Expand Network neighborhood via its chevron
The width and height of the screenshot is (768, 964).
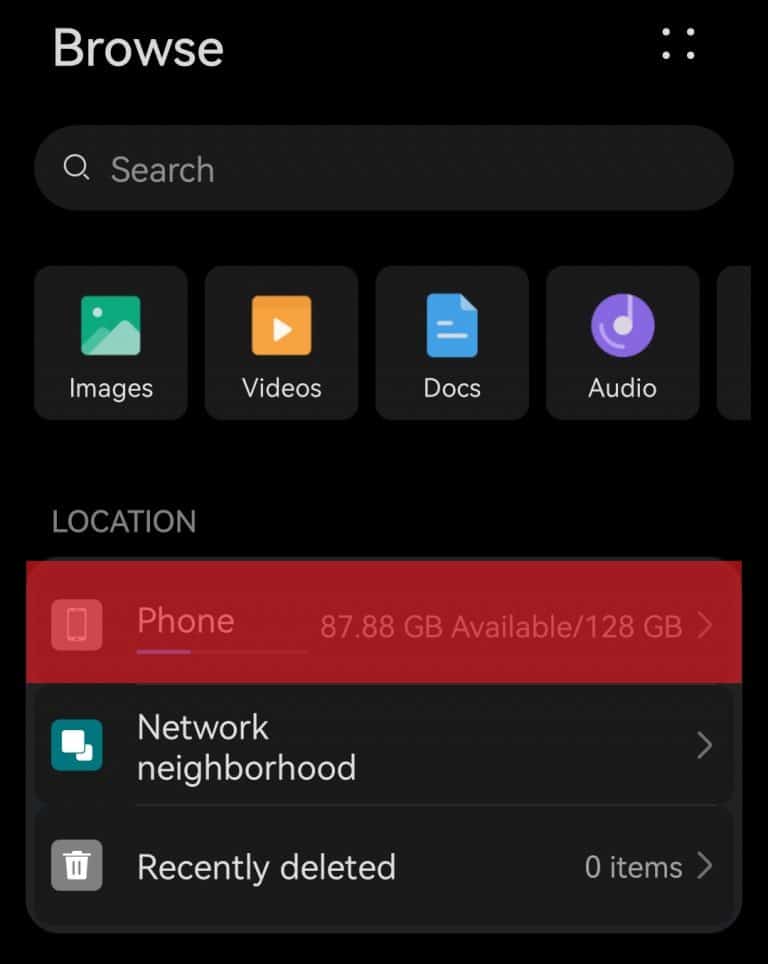706,745
